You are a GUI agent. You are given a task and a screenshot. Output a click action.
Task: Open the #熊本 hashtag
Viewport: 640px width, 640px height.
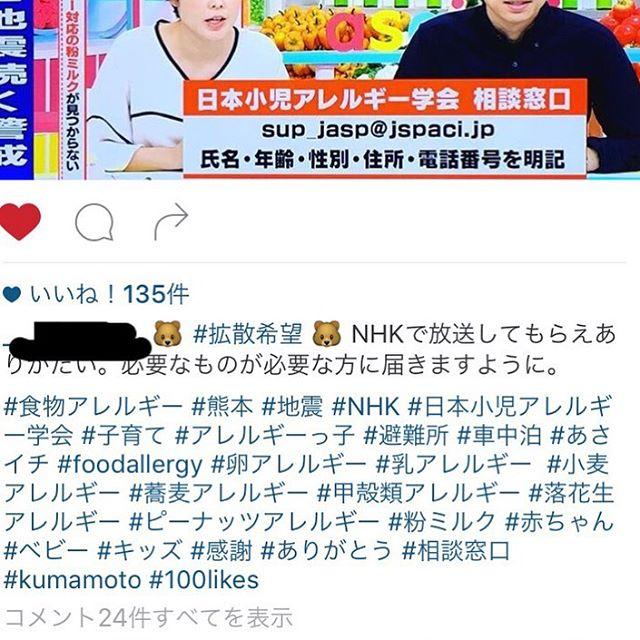click(222, 407)
